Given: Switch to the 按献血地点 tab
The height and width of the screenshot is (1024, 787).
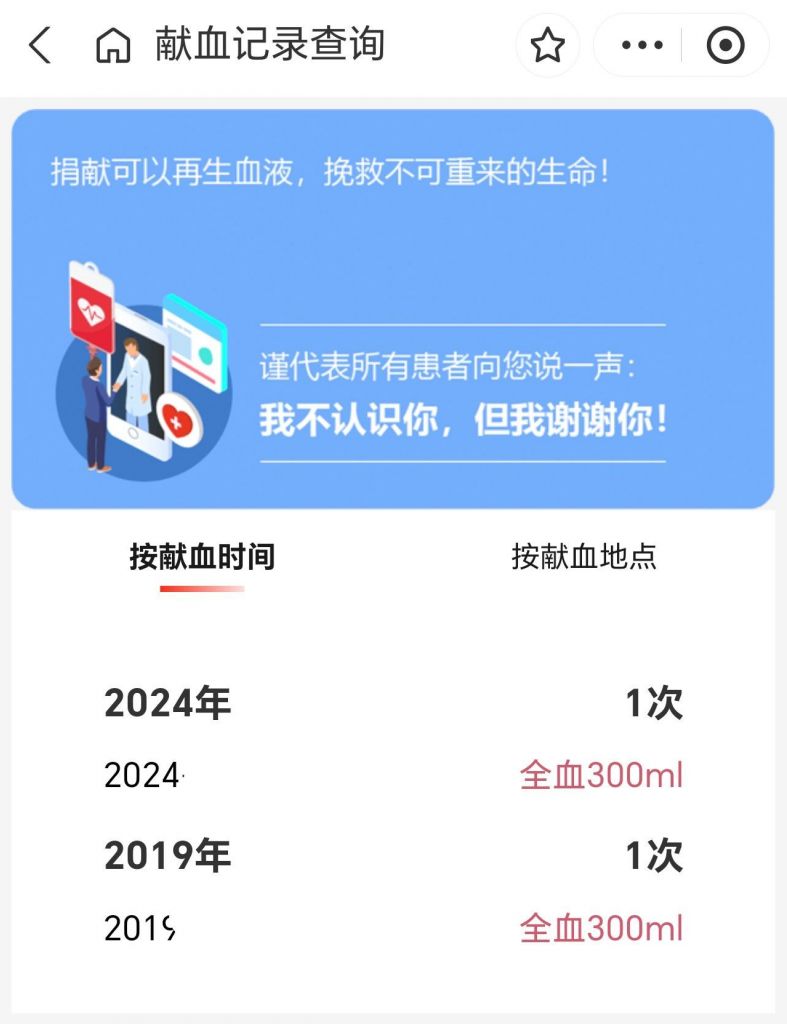Looking at the screenshot, I should coord(584,557).
